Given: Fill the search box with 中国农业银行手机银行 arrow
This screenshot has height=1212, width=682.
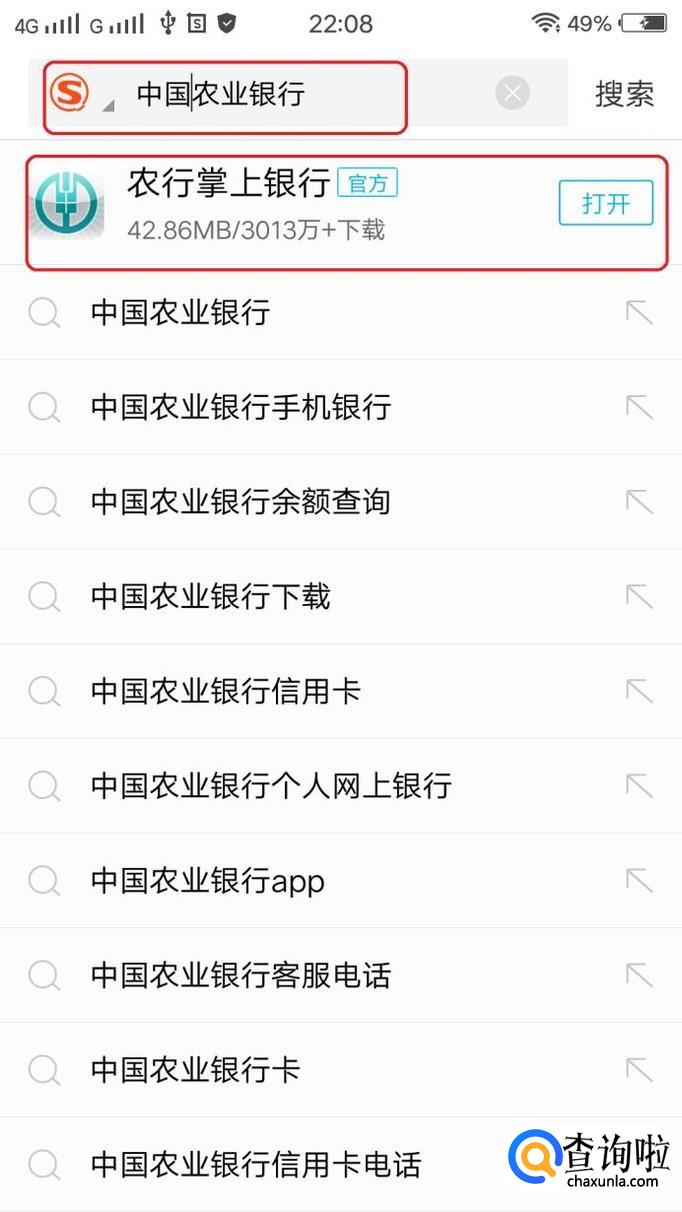Looking at the screenshot, I should click(638, 407).
